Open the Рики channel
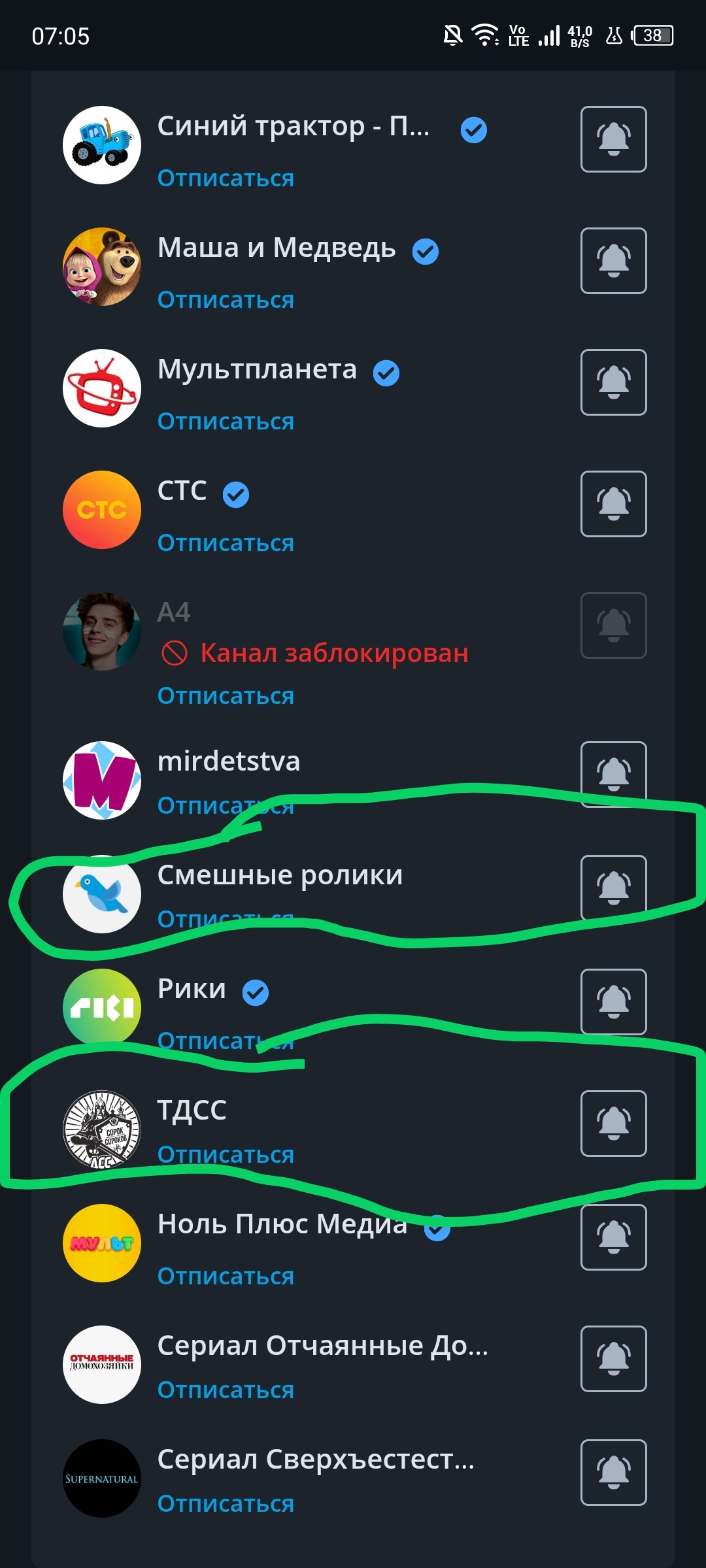Viewport: 706px width, 1568px height. pos(192,990)
